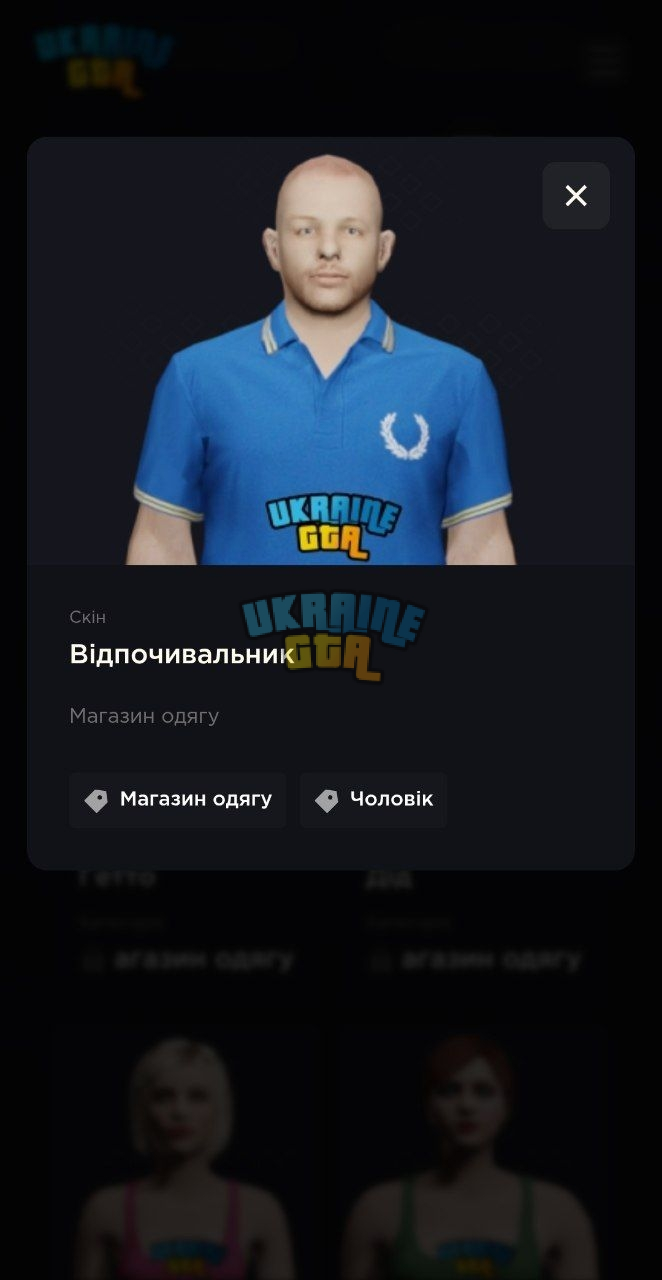Viewport: 662px width, 1280px height.
Task: Tap the Магазин одягу tag chip
Action: tap(178, 800)
